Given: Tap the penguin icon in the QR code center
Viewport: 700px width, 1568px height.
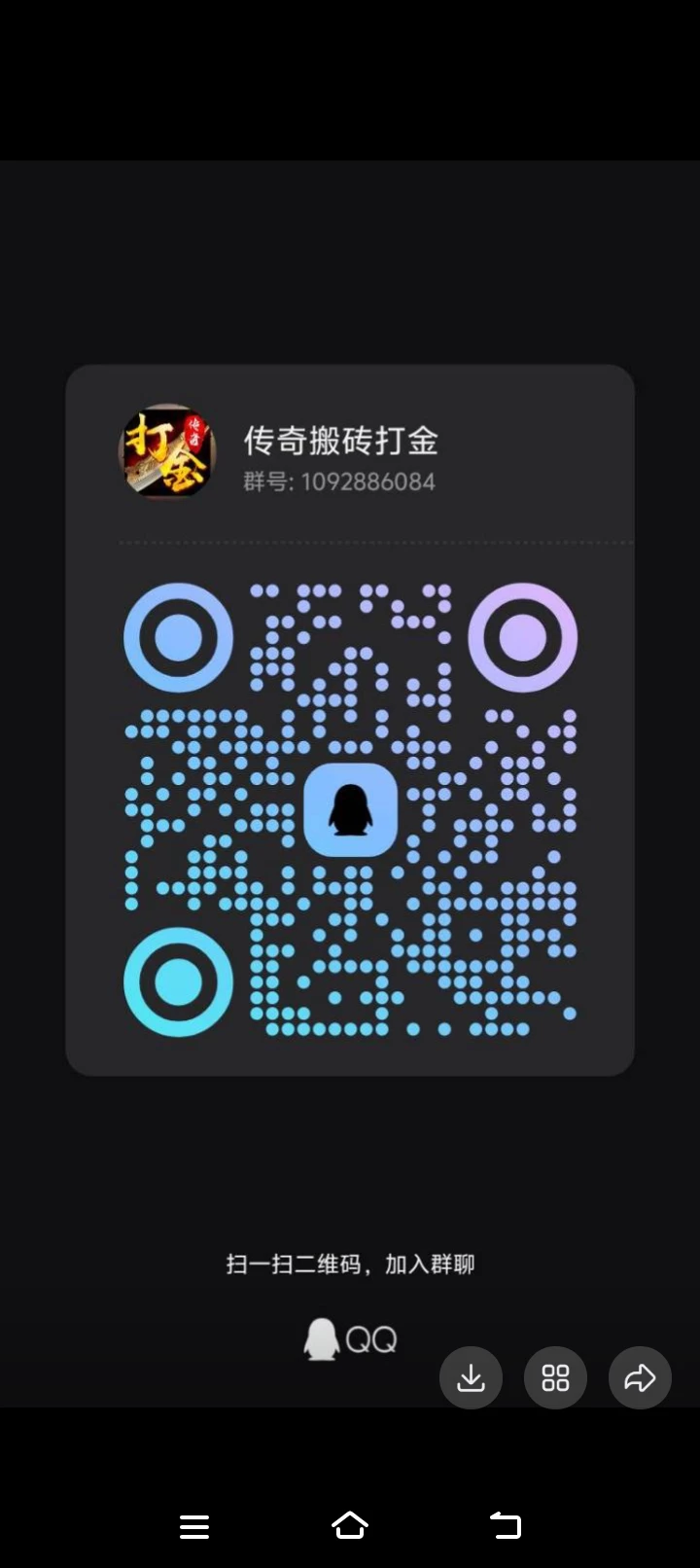Looking at the screenshot, I should 350,810.
